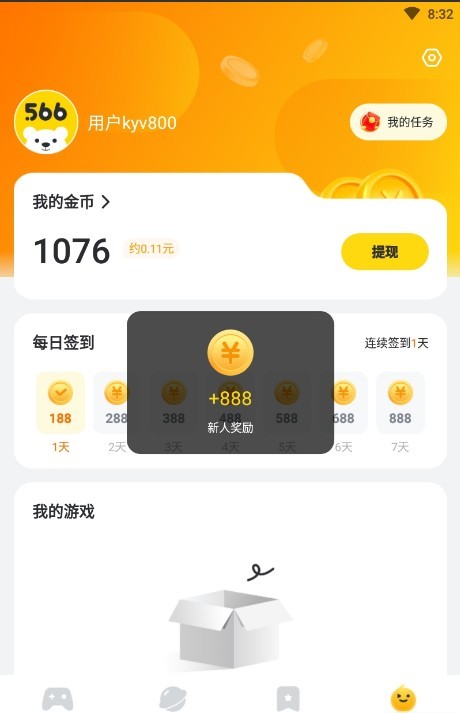The image size is (460, 713).
Task: Open the settings hexagon icon
Action: point(431,58)
